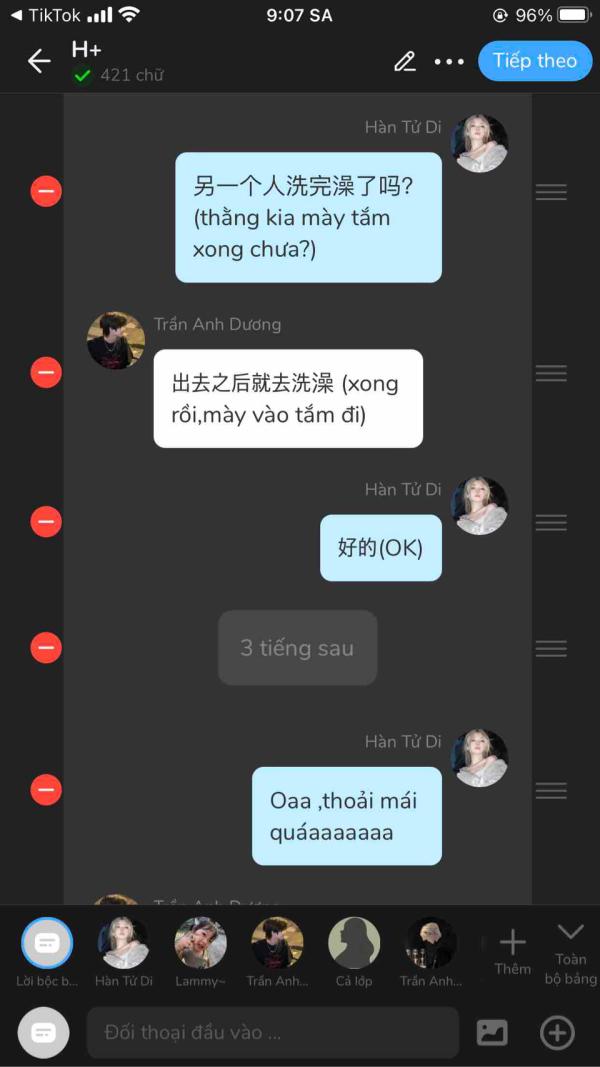Screen dimensions: 600x1067
Task: Insert an image with the picture icon
Action: point(492,1033)
